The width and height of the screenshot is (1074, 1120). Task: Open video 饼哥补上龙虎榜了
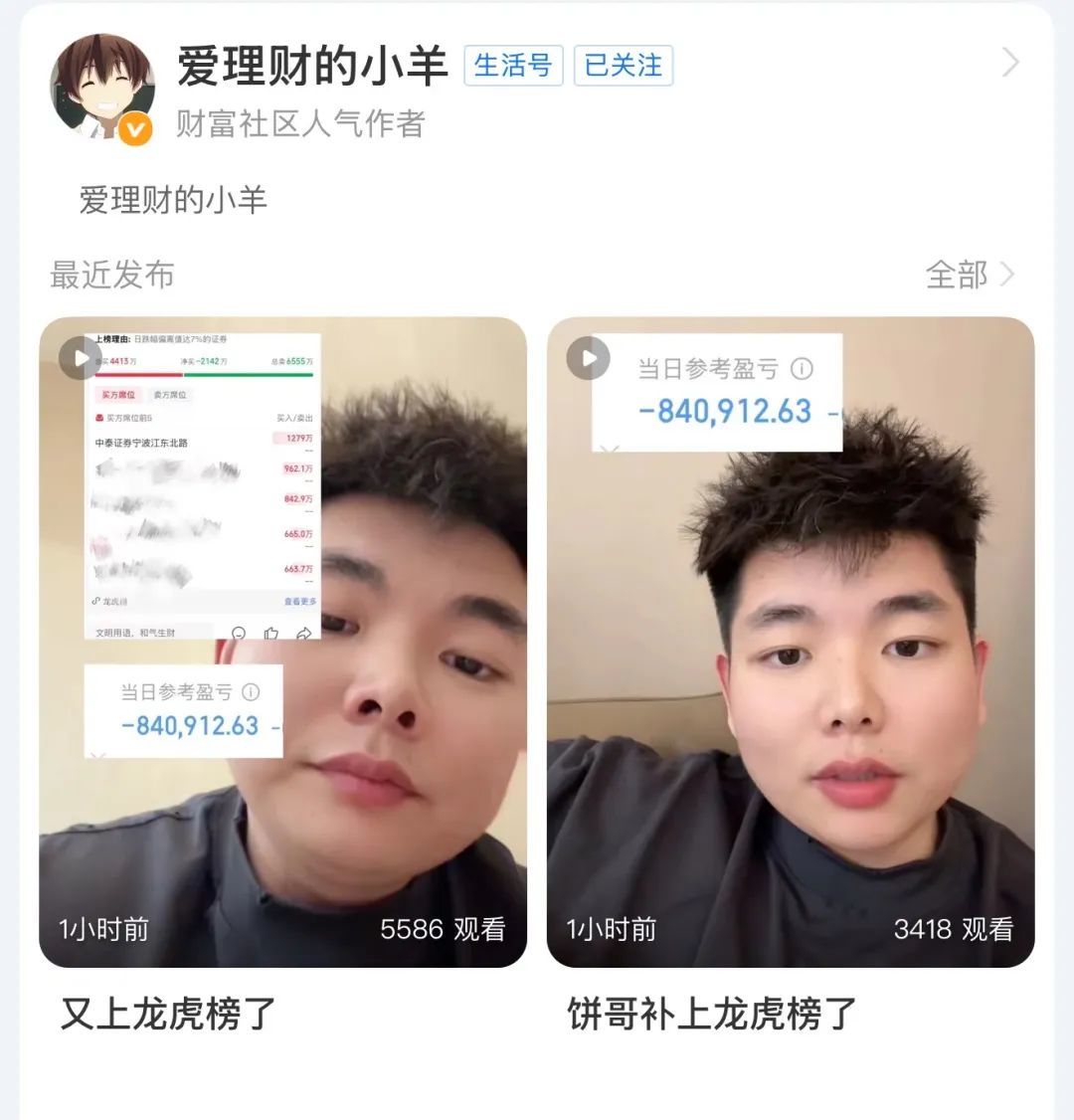pyautogui.click(x=791, y=642)
